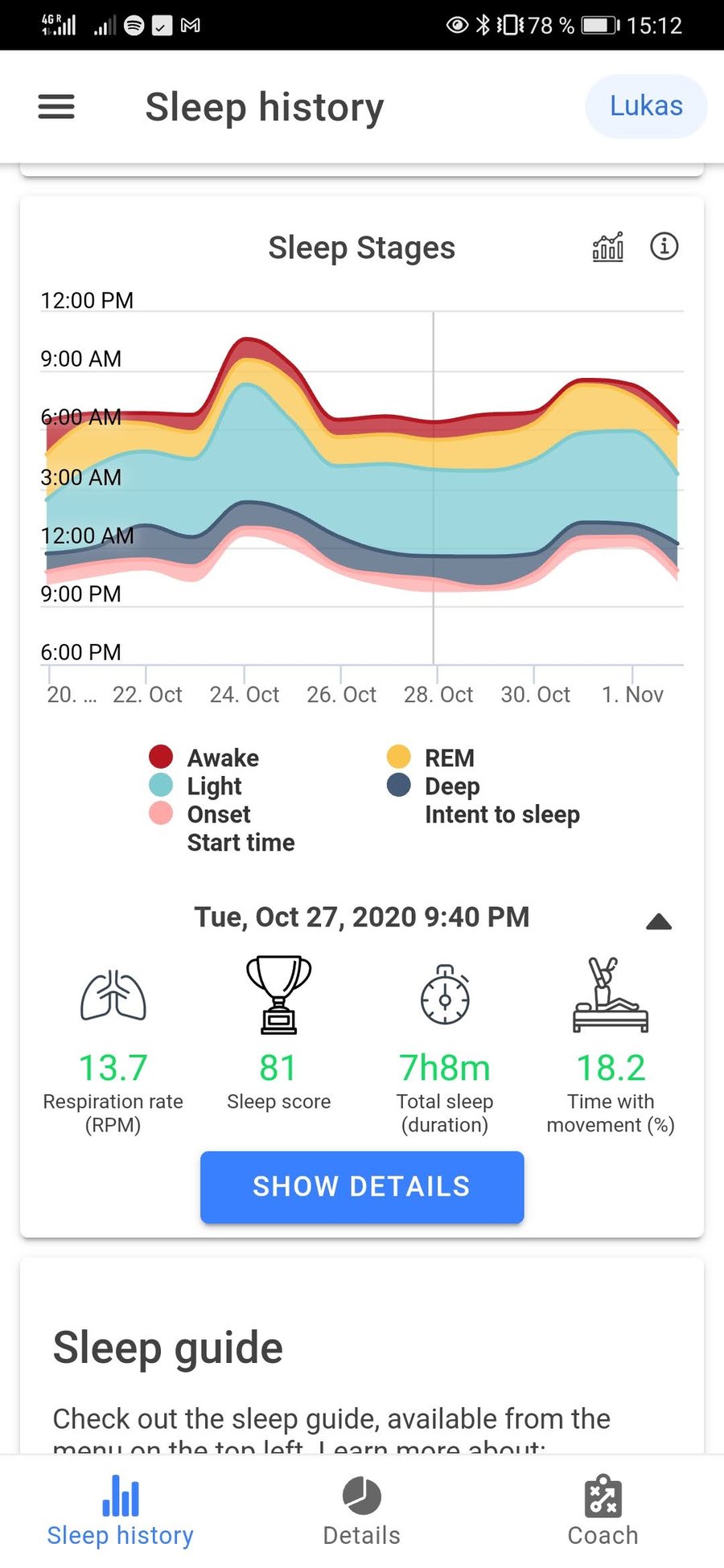
Task: Open the hamburger navigation menu
Action: point(56,107)
